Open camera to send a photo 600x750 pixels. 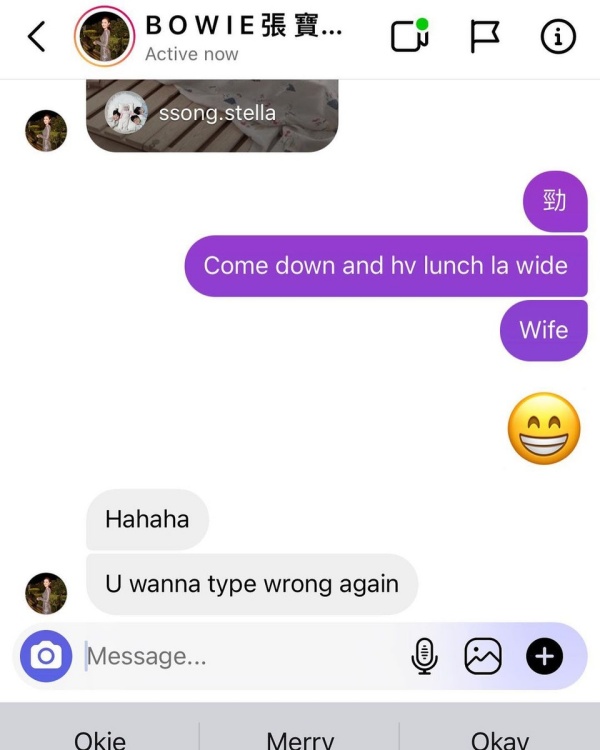[x=46, y=656]
